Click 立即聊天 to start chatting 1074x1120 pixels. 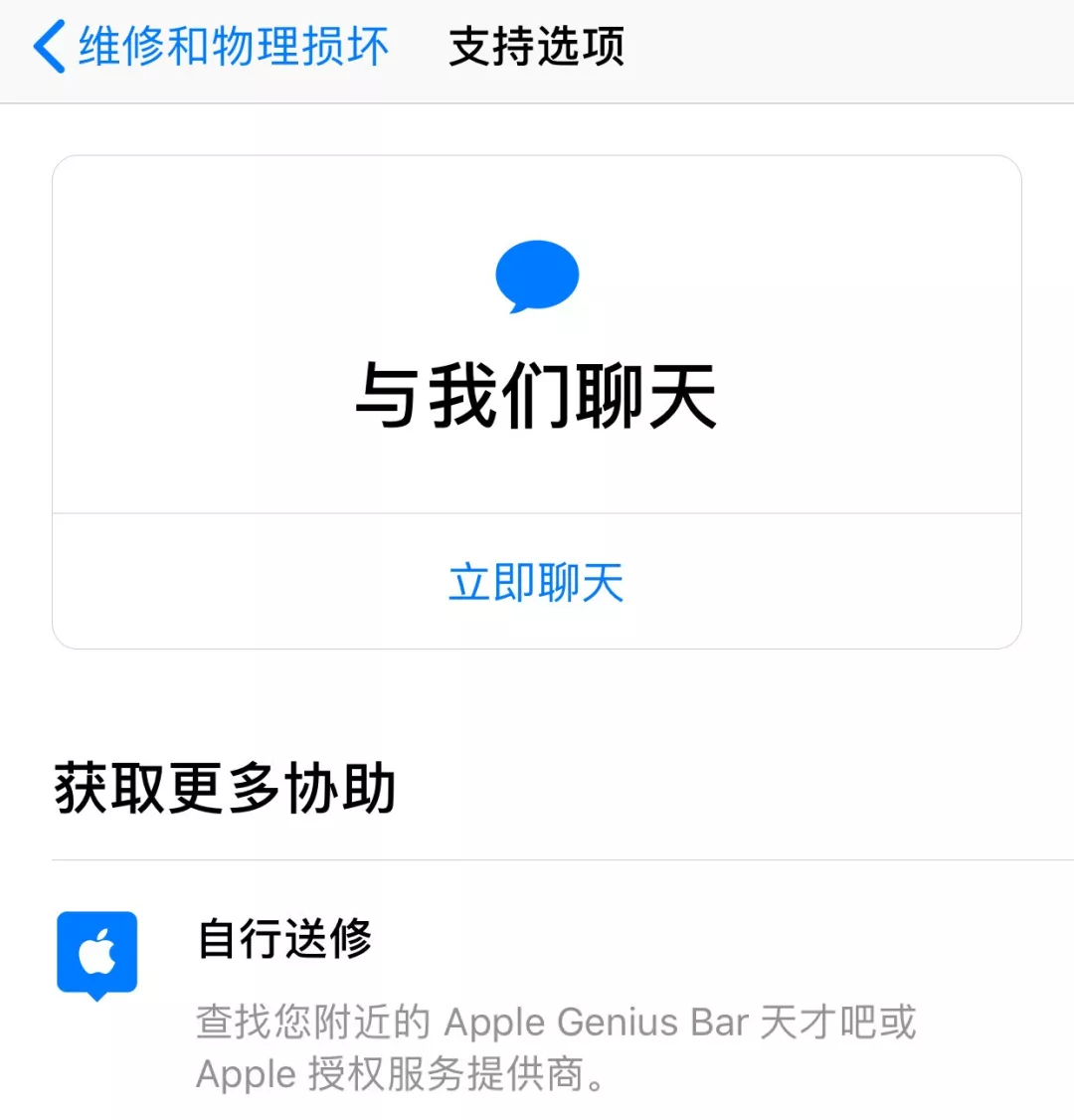537,585
